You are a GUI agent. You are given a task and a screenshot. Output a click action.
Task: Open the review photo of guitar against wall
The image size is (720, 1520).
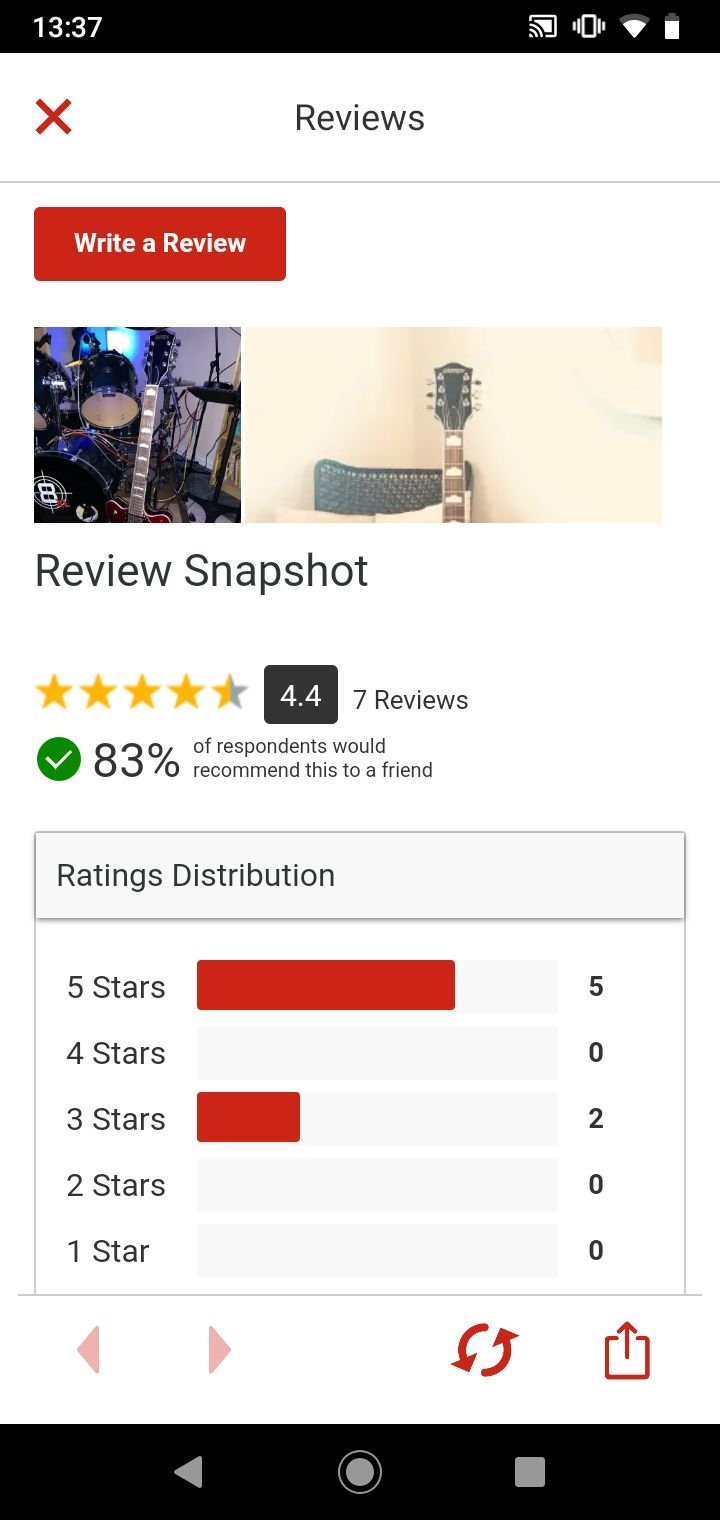tap(454, 425)
